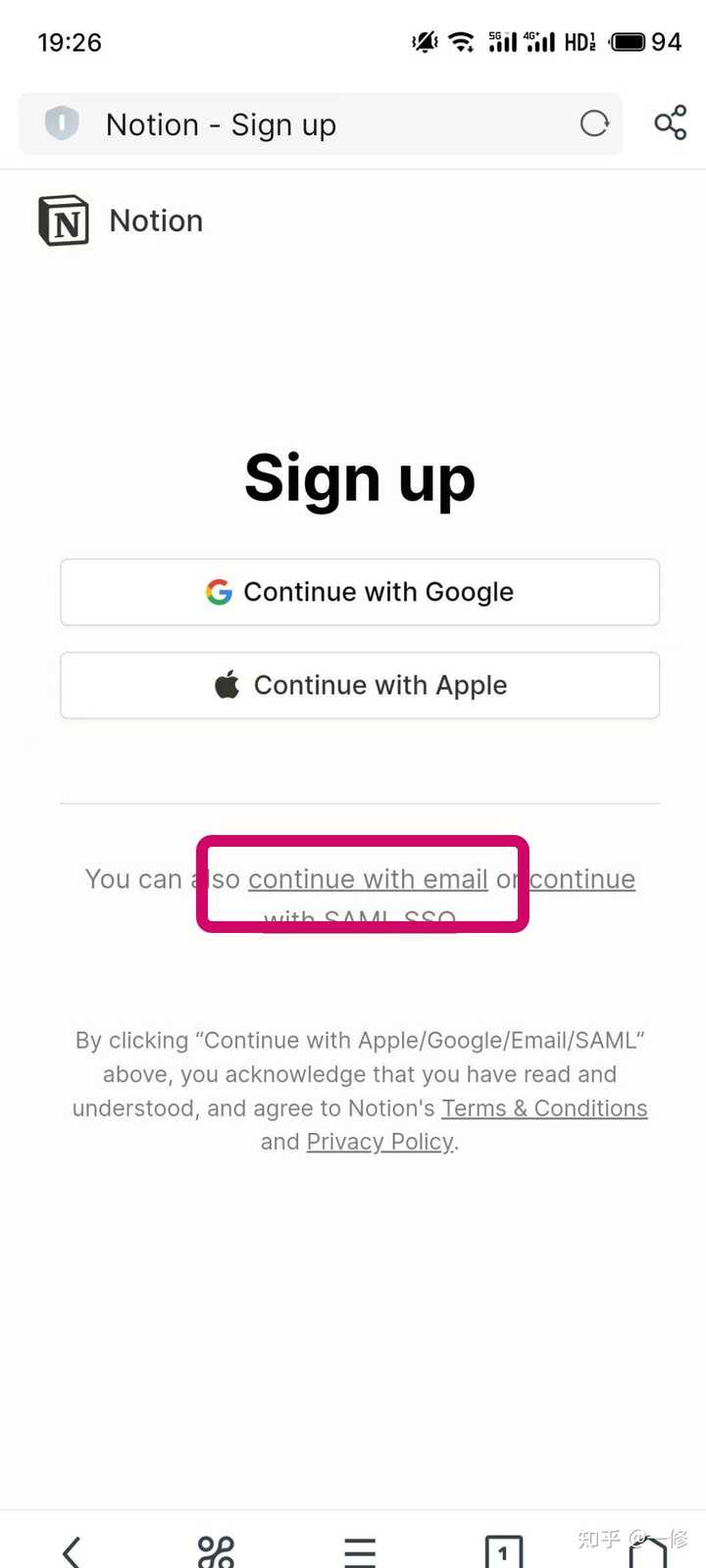This screenshot has width=706, height=1568.
Task: Go to the browser home page
Action: coord(647,1552)
